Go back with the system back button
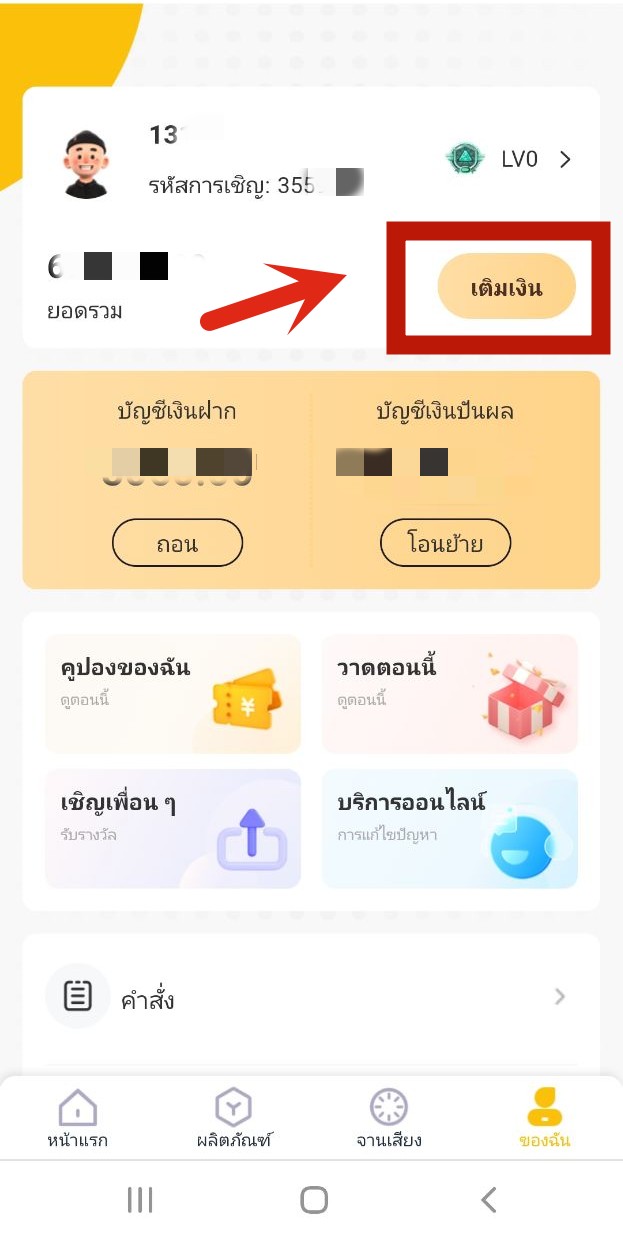 [x=488, y=1200]
